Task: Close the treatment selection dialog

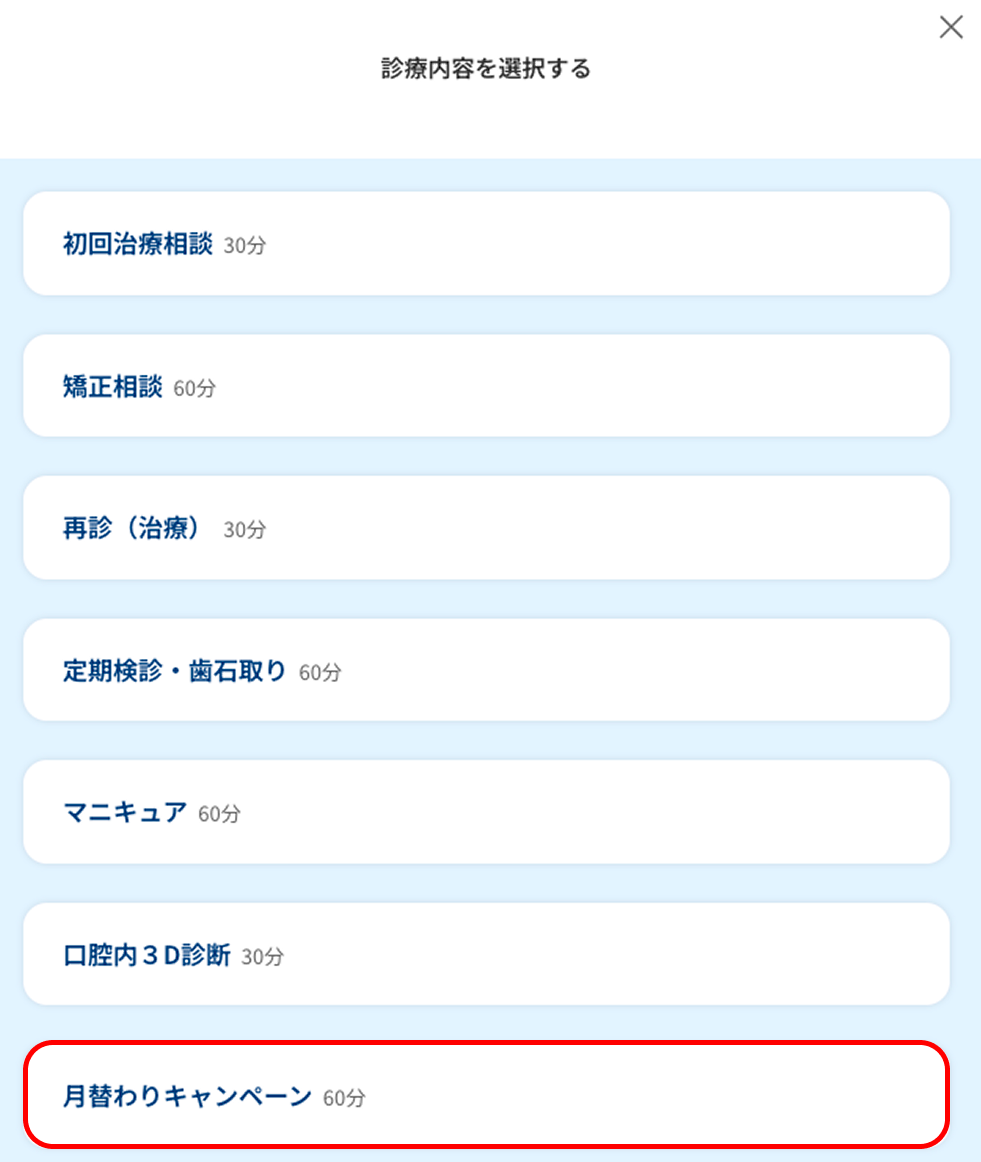Action: [x=951, y=27]
